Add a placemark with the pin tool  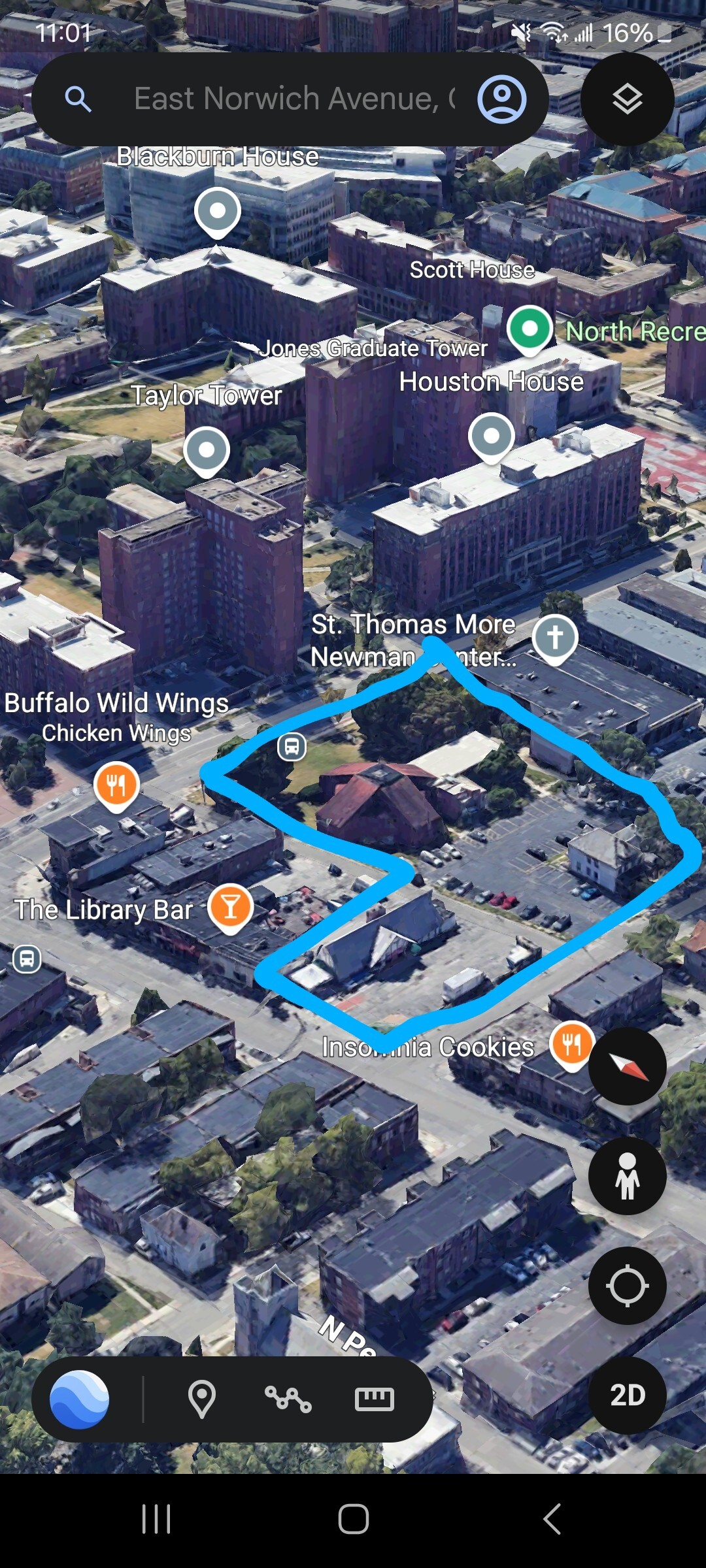coord(202,1399)
